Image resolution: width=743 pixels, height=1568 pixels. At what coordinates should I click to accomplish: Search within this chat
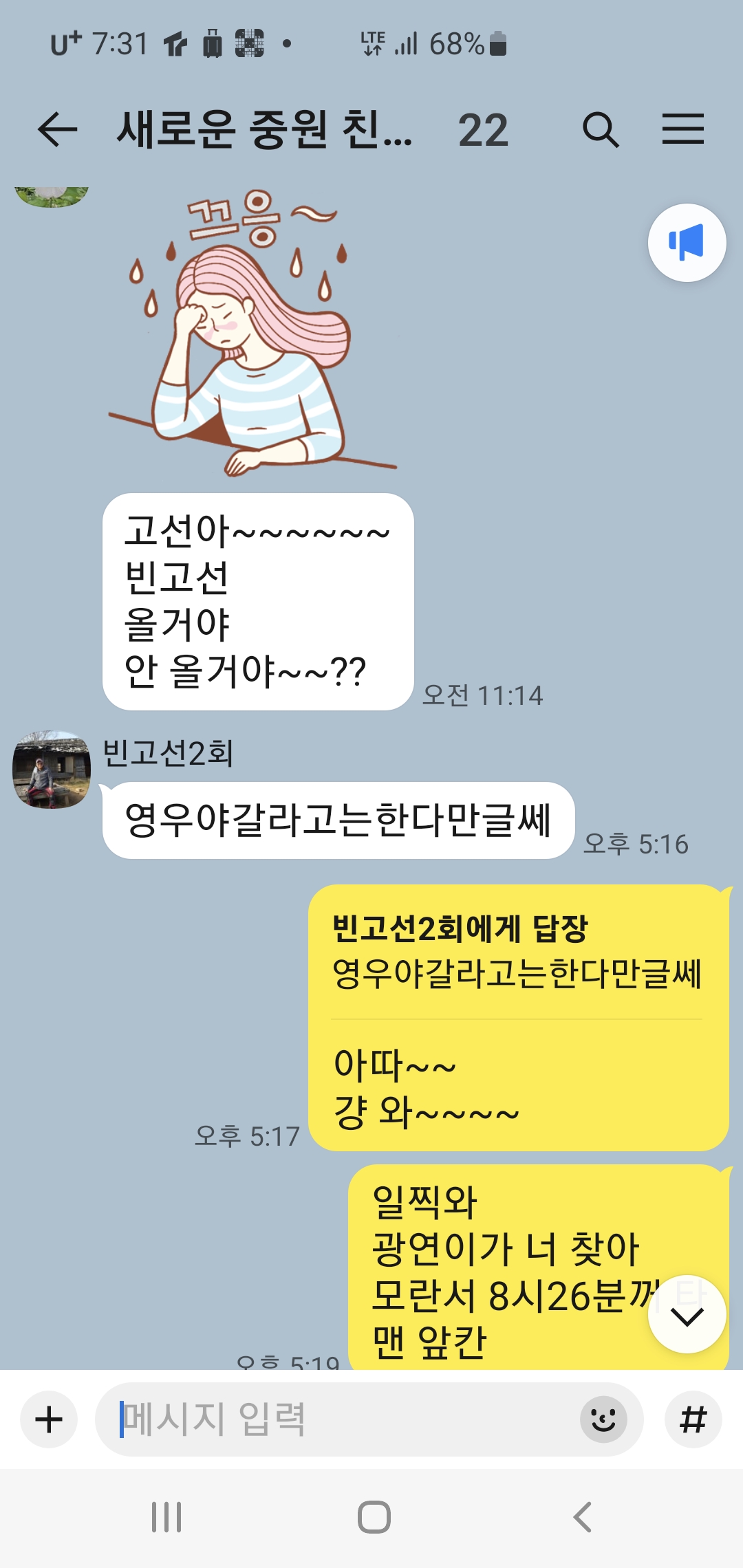(x=601, y=129)
